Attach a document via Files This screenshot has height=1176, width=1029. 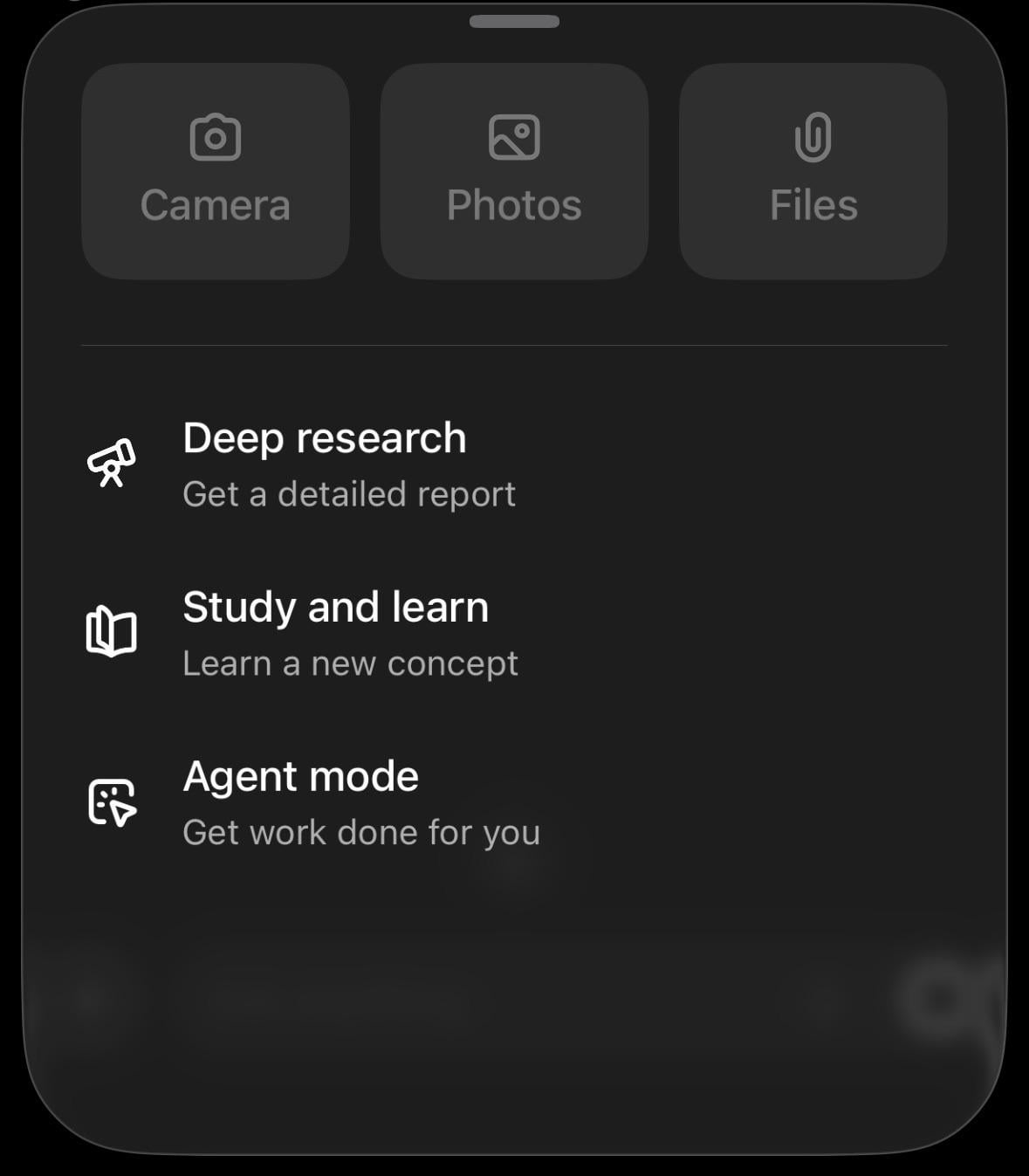813,171
